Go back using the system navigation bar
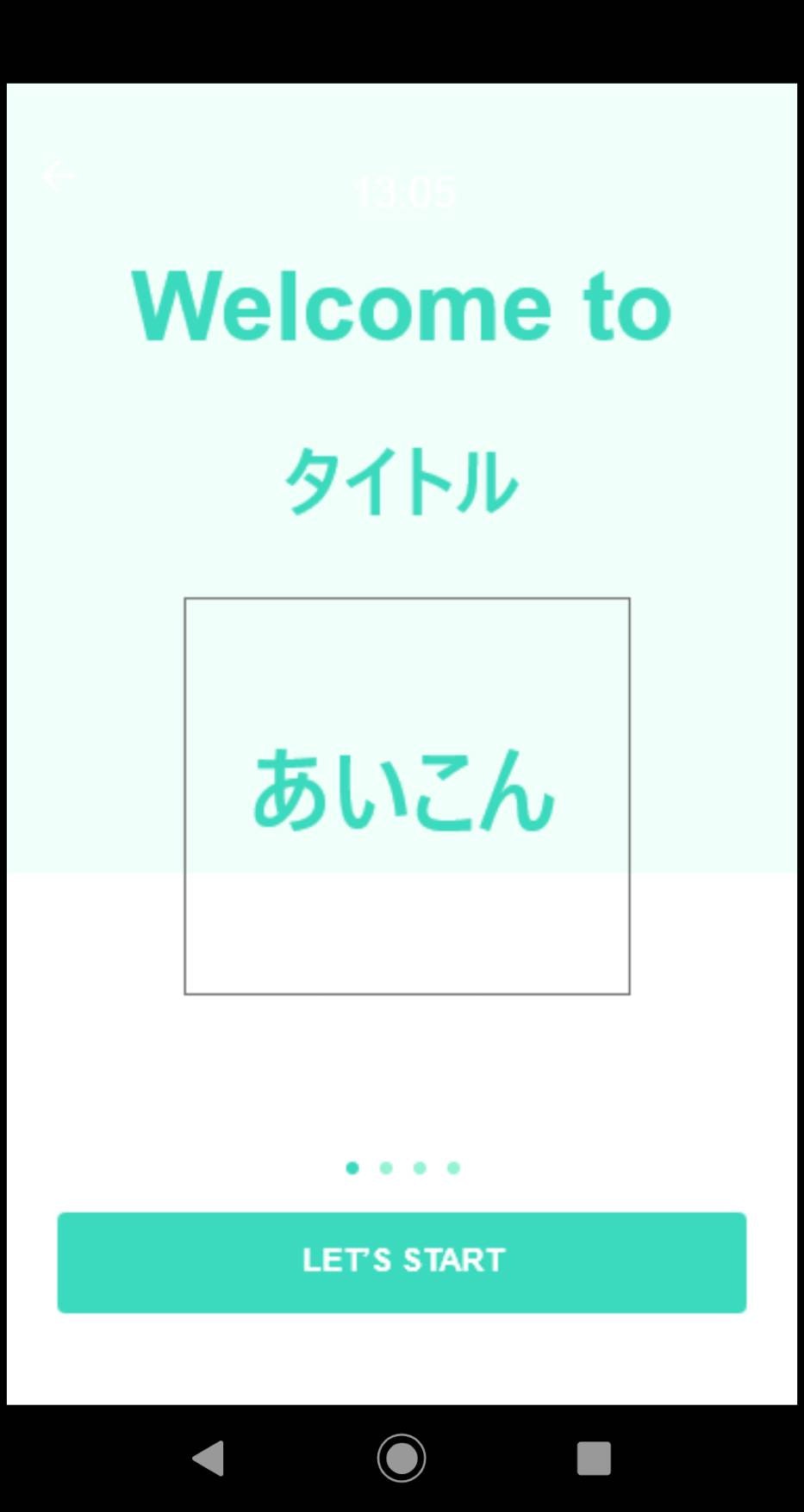 click(x=209, y=1459)
